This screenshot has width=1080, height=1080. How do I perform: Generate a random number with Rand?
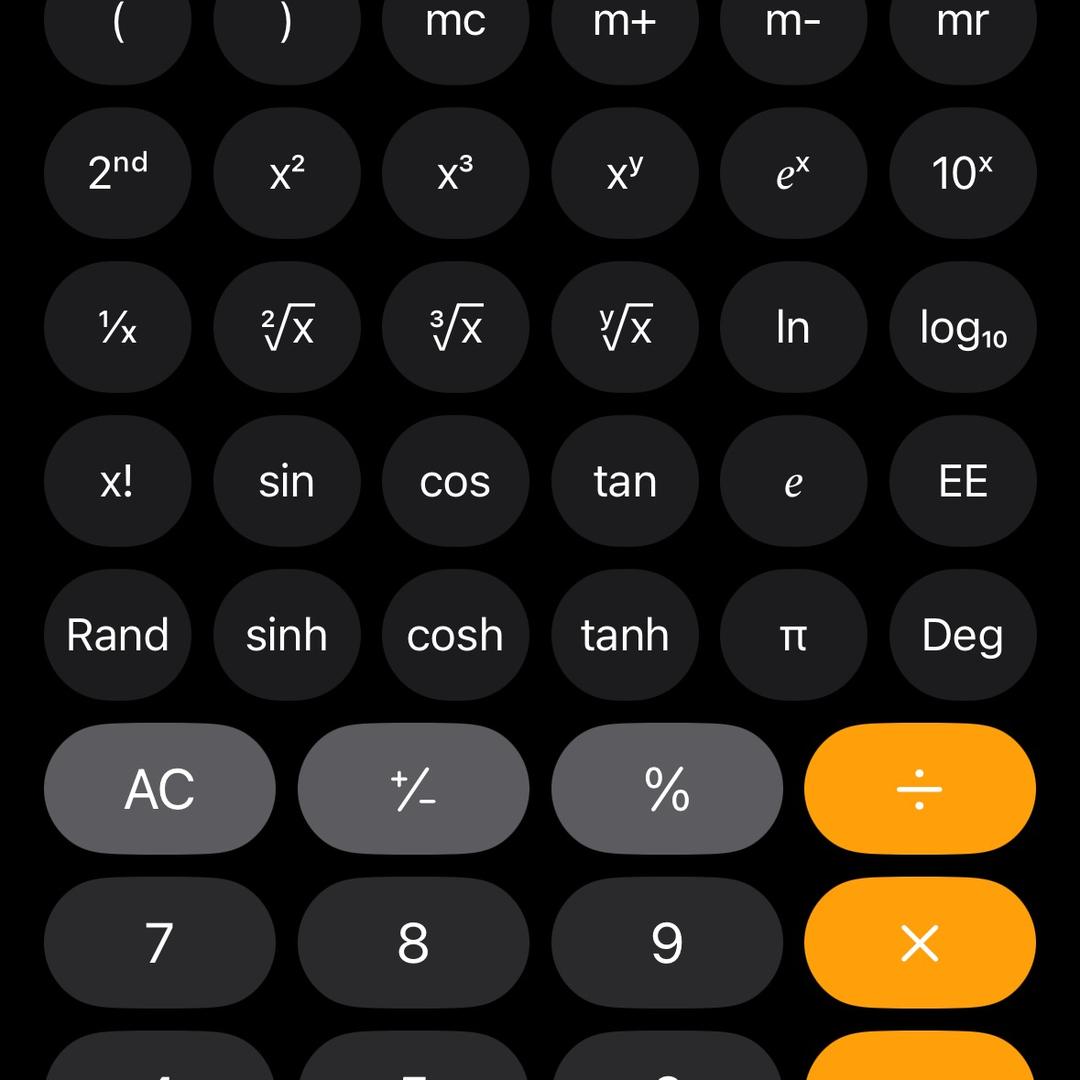[x=117, y=635]
